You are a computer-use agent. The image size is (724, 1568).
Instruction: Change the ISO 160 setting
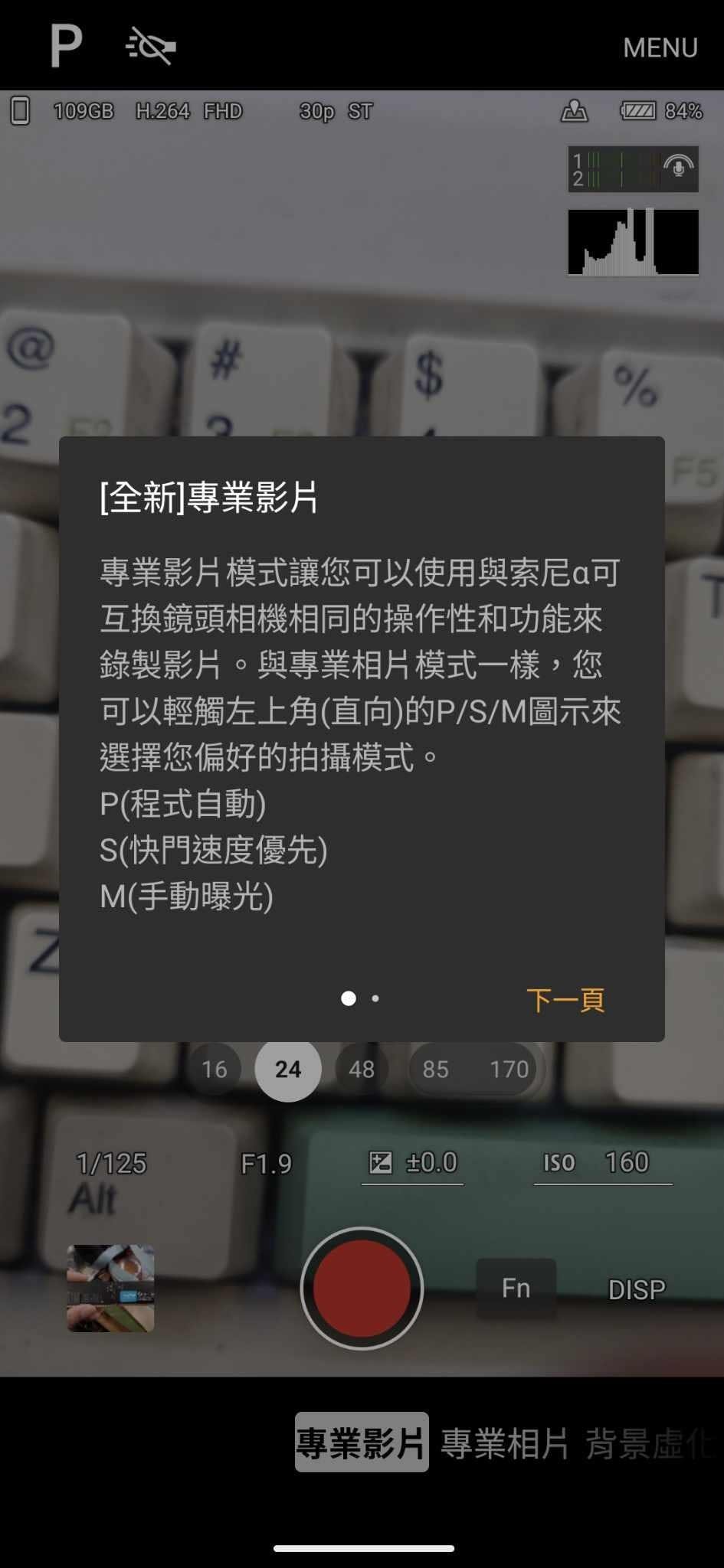[602, 1163]
